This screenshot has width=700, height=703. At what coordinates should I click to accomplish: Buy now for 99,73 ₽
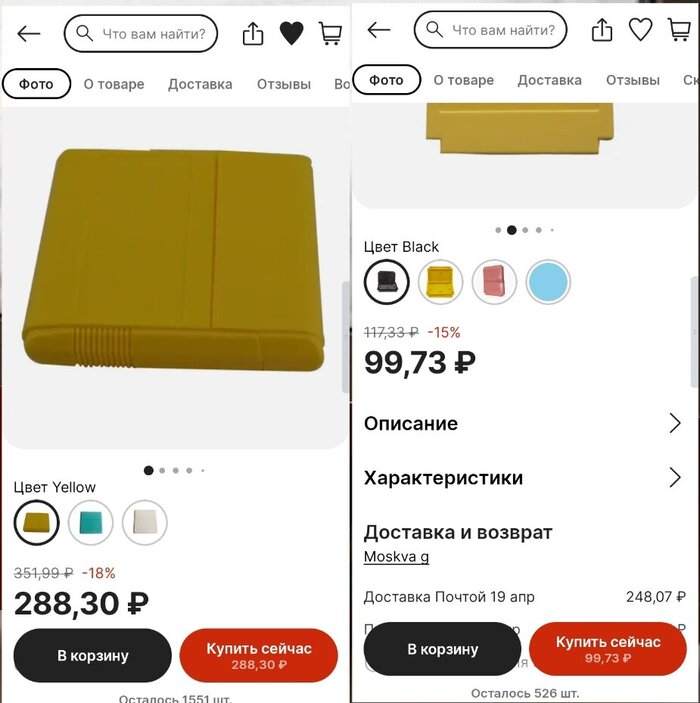click(608, 649)
